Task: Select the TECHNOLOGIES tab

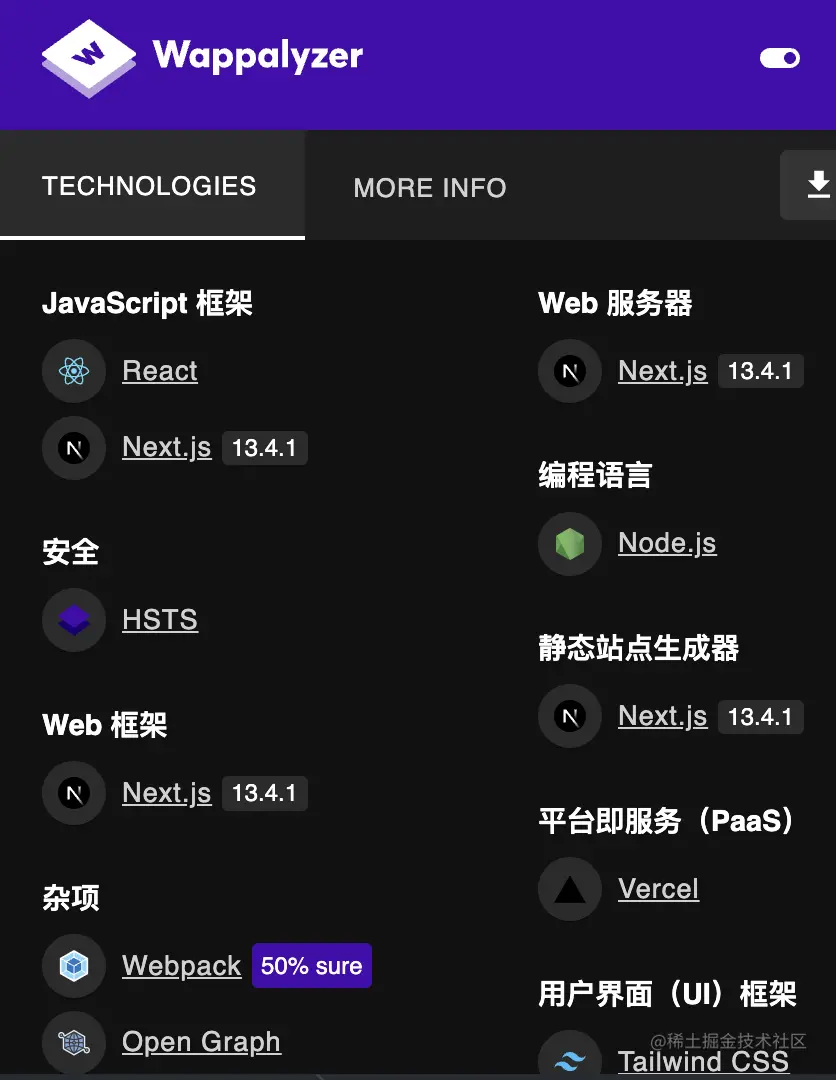Action: click(149, 186)
